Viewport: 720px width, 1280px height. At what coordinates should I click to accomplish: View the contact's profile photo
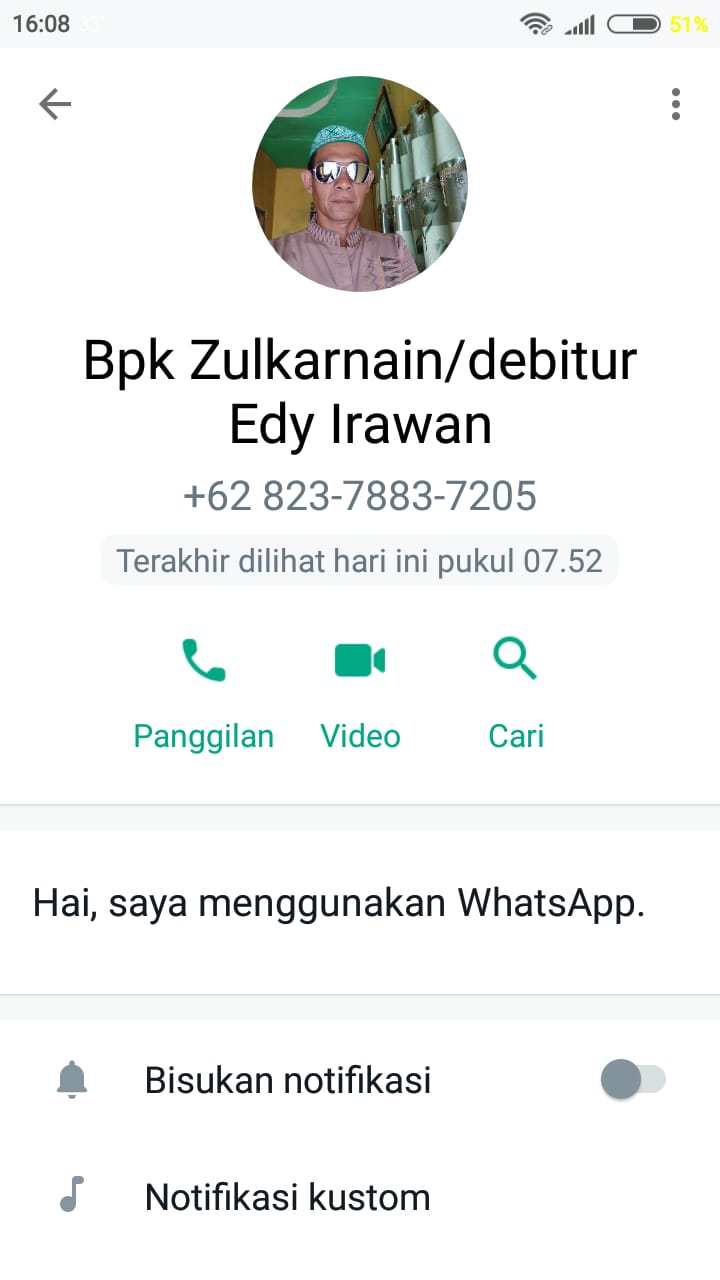pyautogui.click(x=360, y=184)
